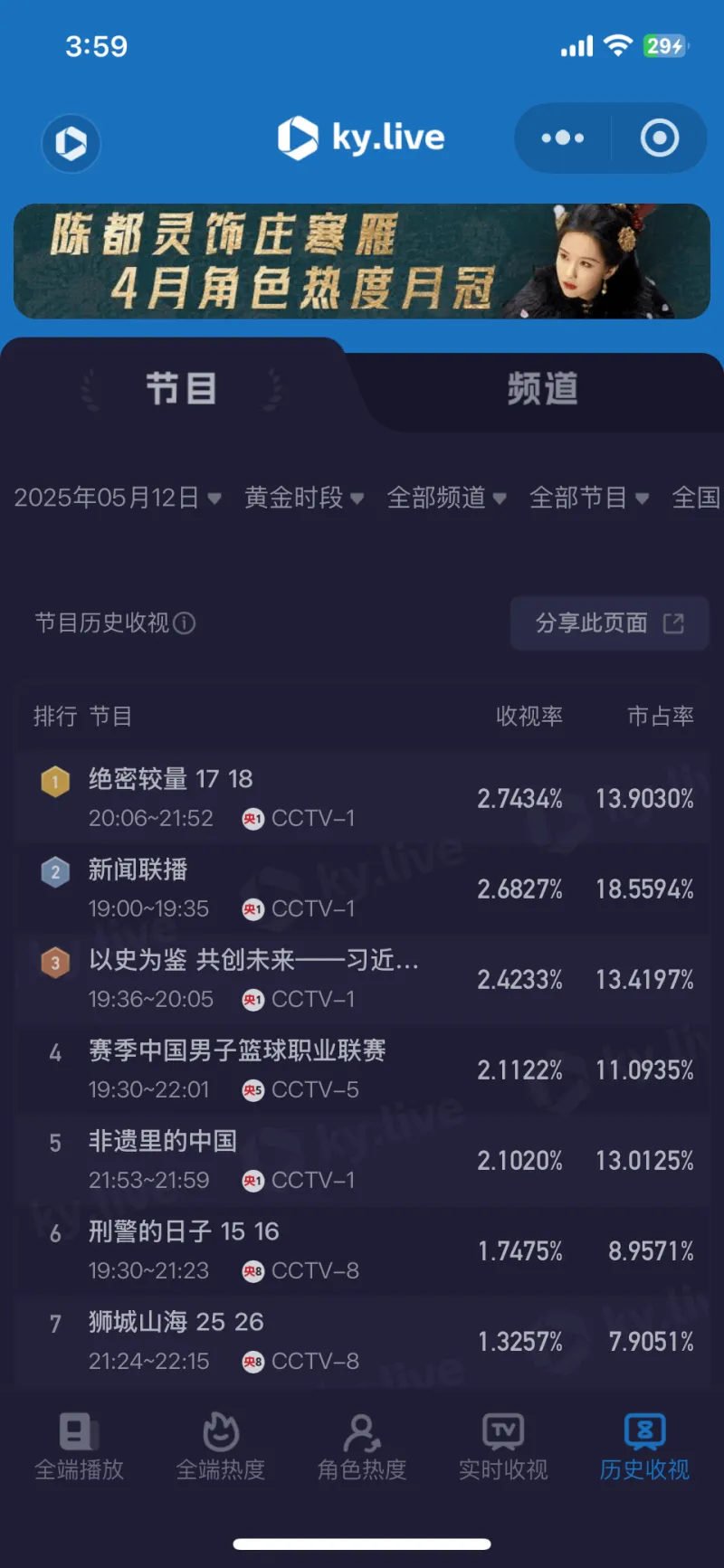
Task: Open the date dropdown 2025年05月12日
Action: tap(118, 498)
